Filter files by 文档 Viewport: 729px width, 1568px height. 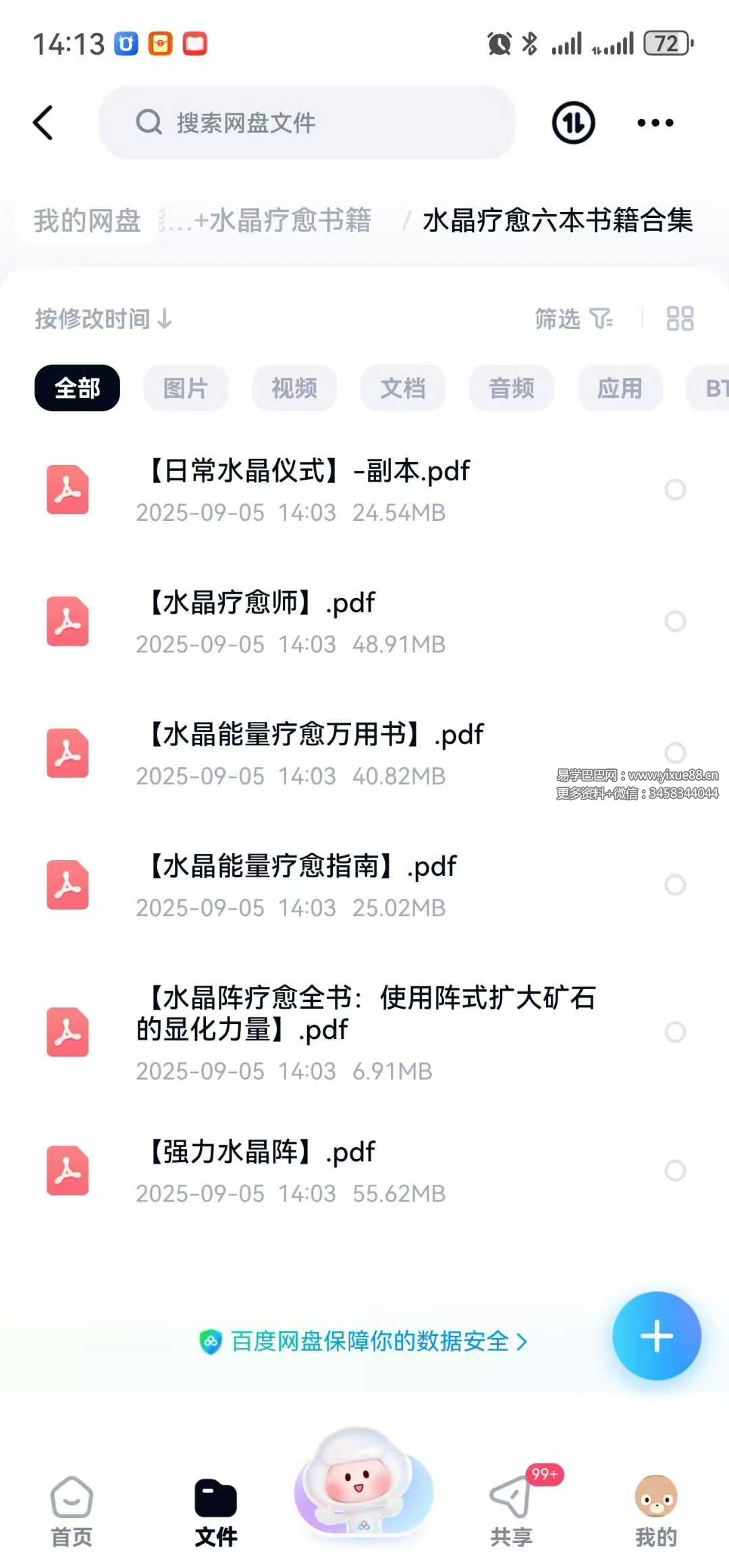403,388
